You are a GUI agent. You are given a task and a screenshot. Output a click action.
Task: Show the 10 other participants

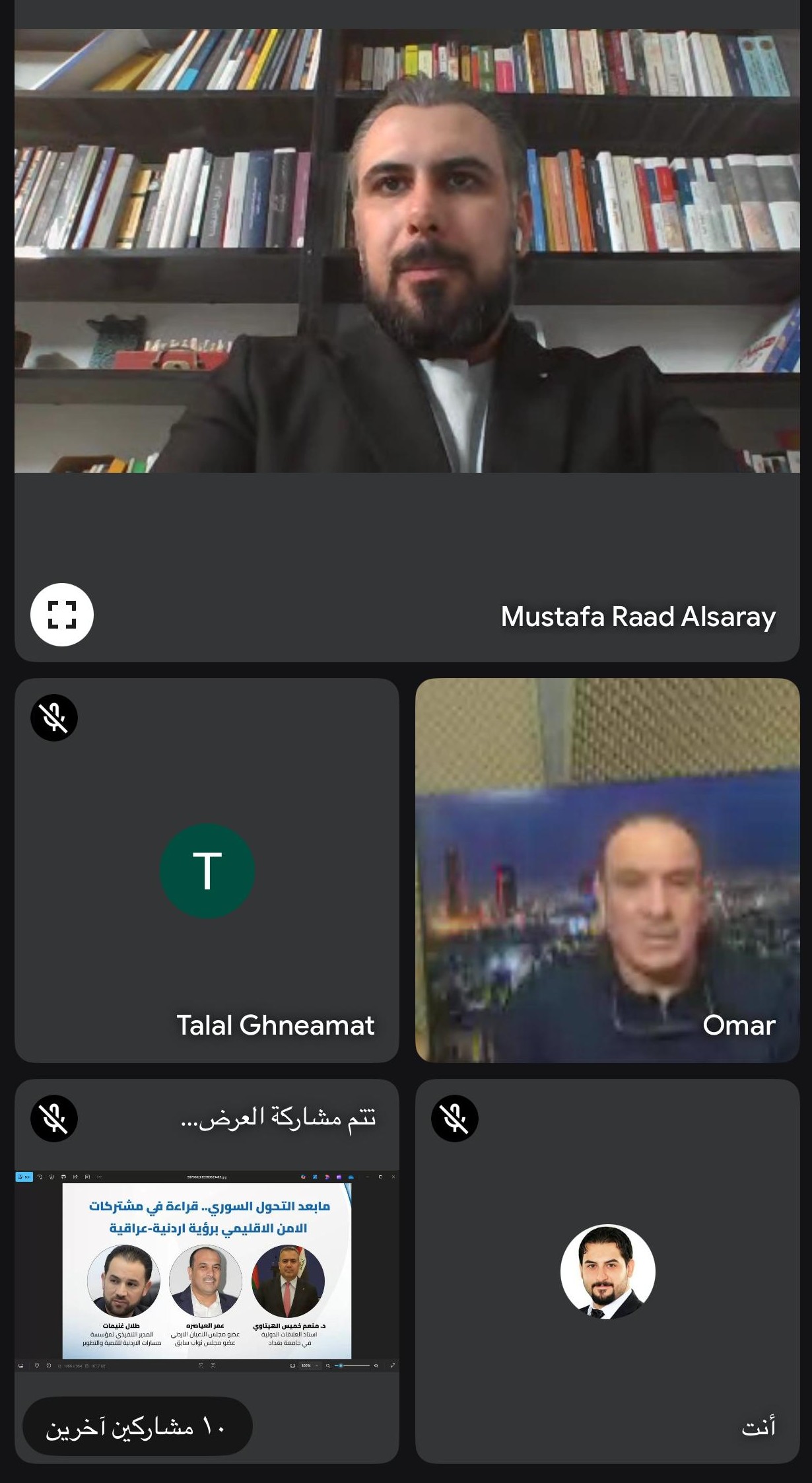[137, 1428]
